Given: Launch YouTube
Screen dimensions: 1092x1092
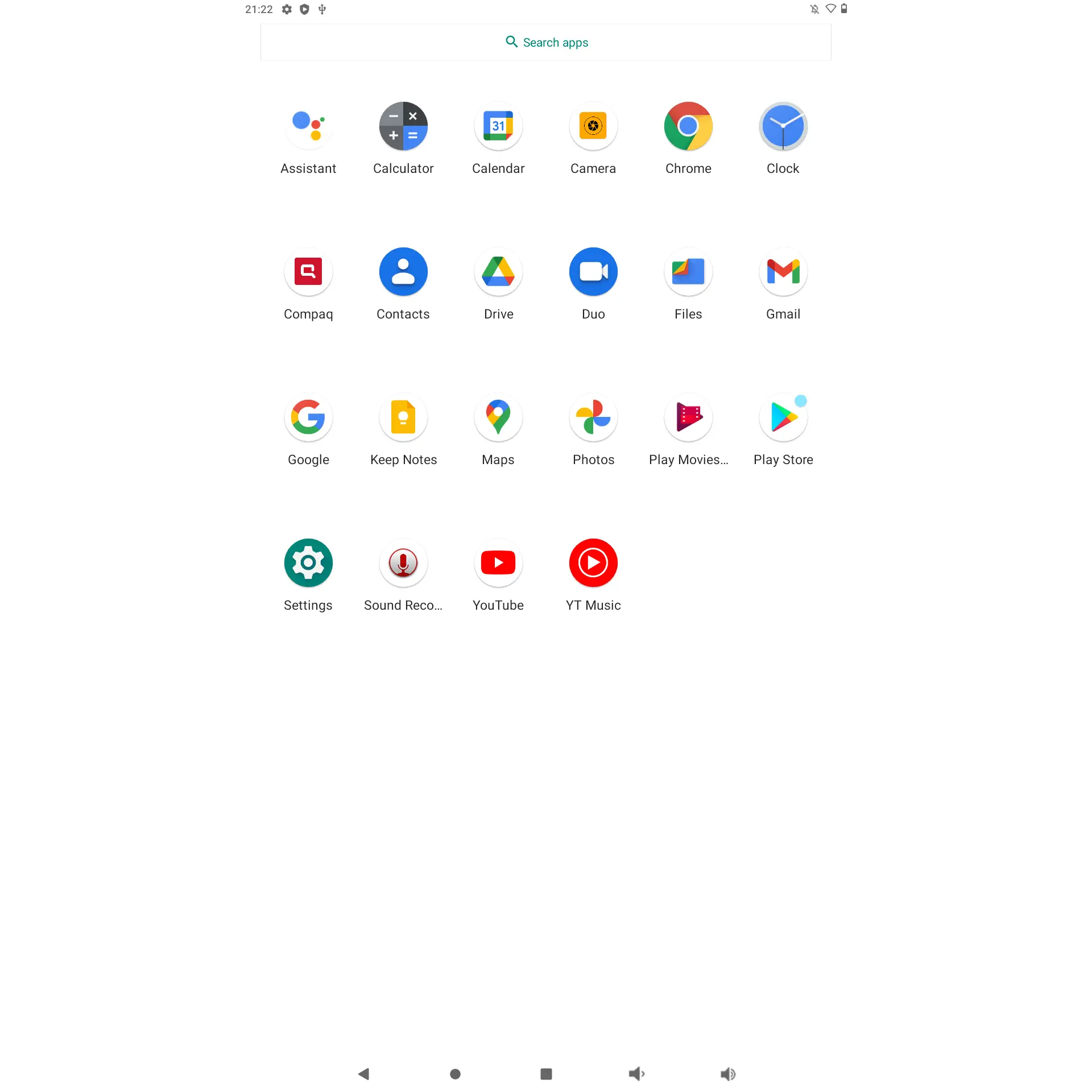Looking at the screenshot, I should coord(498,563).
